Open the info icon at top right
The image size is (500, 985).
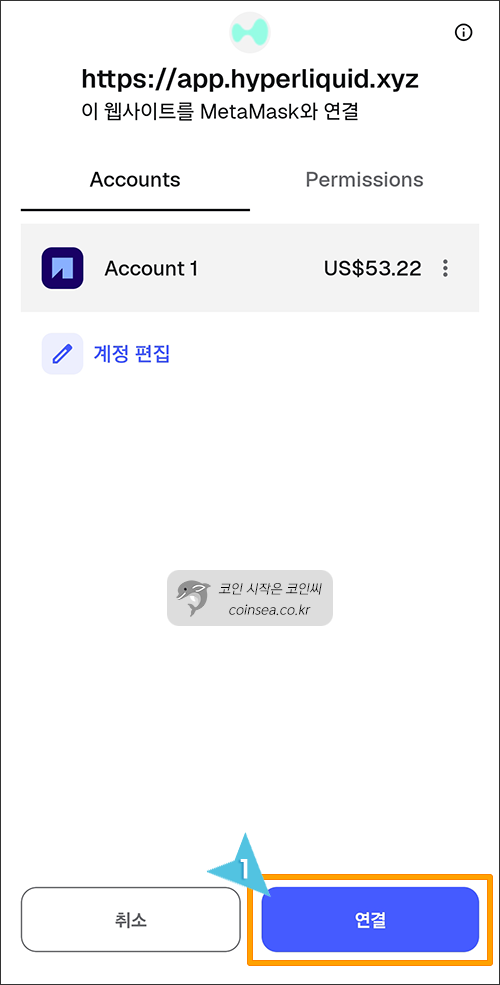click(x=463, y=33)
